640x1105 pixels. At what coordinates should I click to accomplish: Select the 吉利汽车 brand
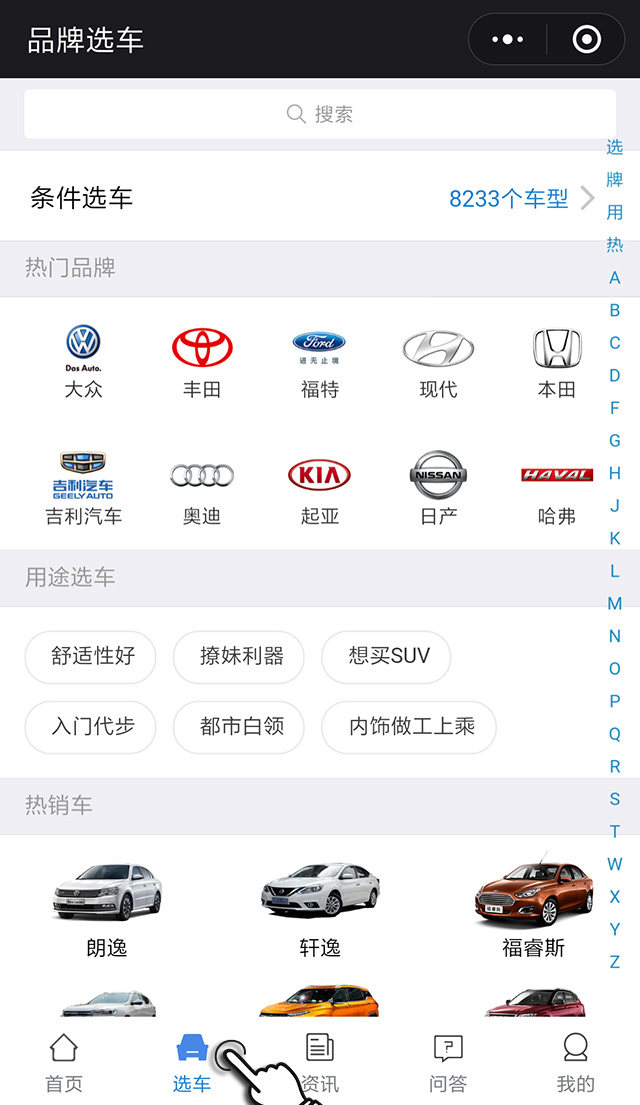pyautogui.click(x=83, y=489)
